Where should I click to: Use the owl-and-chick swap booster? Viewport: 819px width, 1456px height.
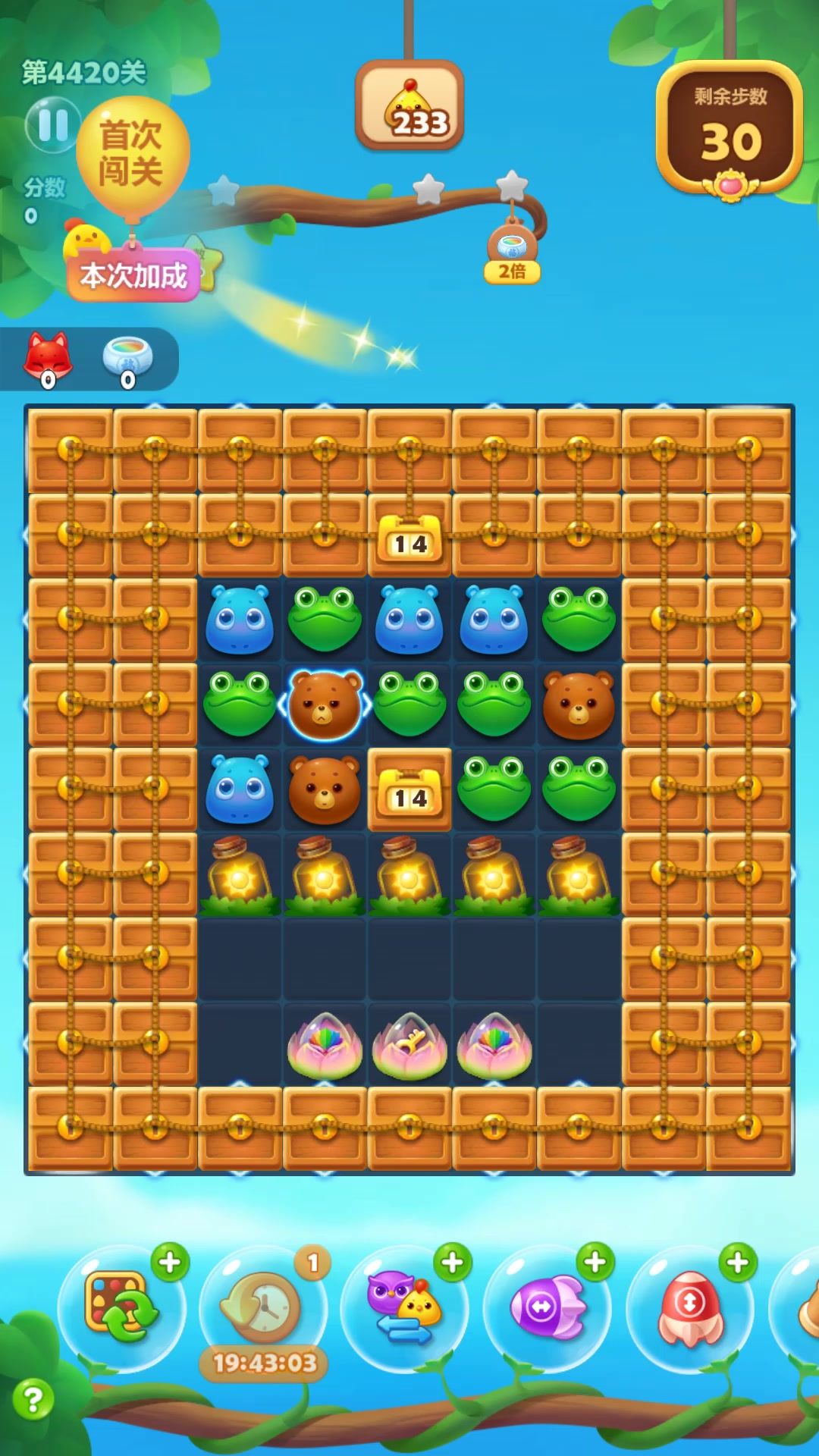403,1307
